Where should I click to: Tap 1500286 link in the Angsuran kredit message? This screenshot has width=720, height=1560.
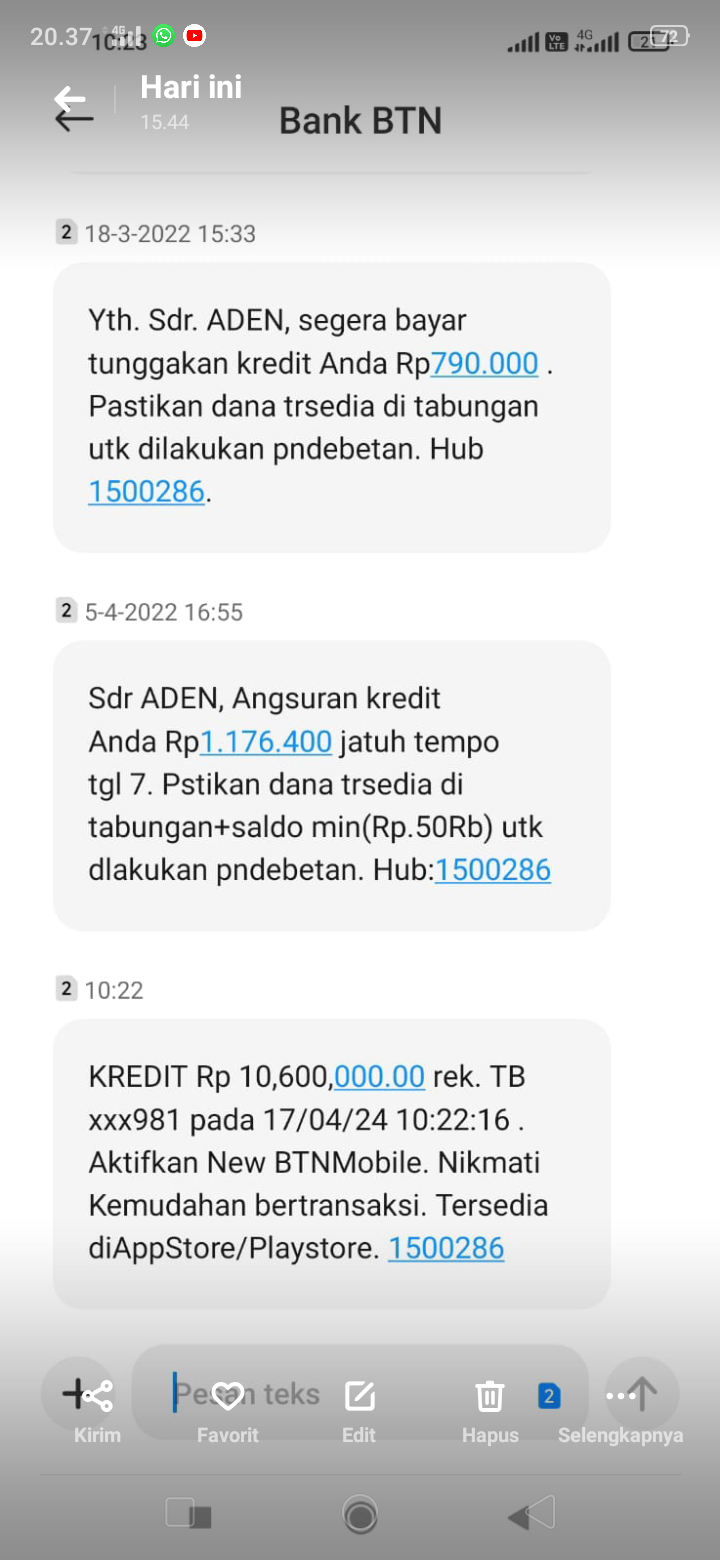(x=493, y=870)
